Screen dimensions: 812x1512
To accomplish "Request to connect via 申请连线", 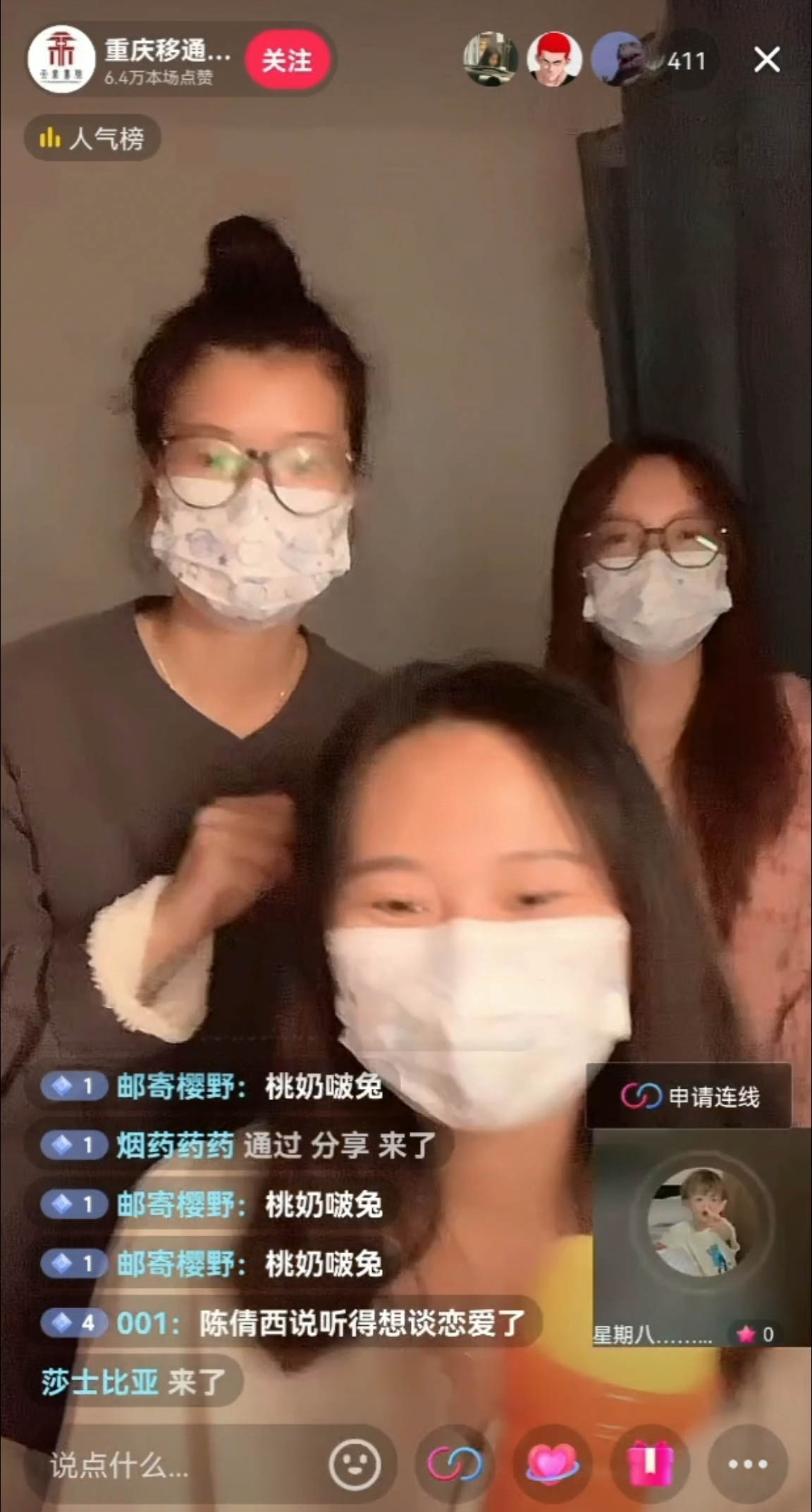I will pos(689,1097).
